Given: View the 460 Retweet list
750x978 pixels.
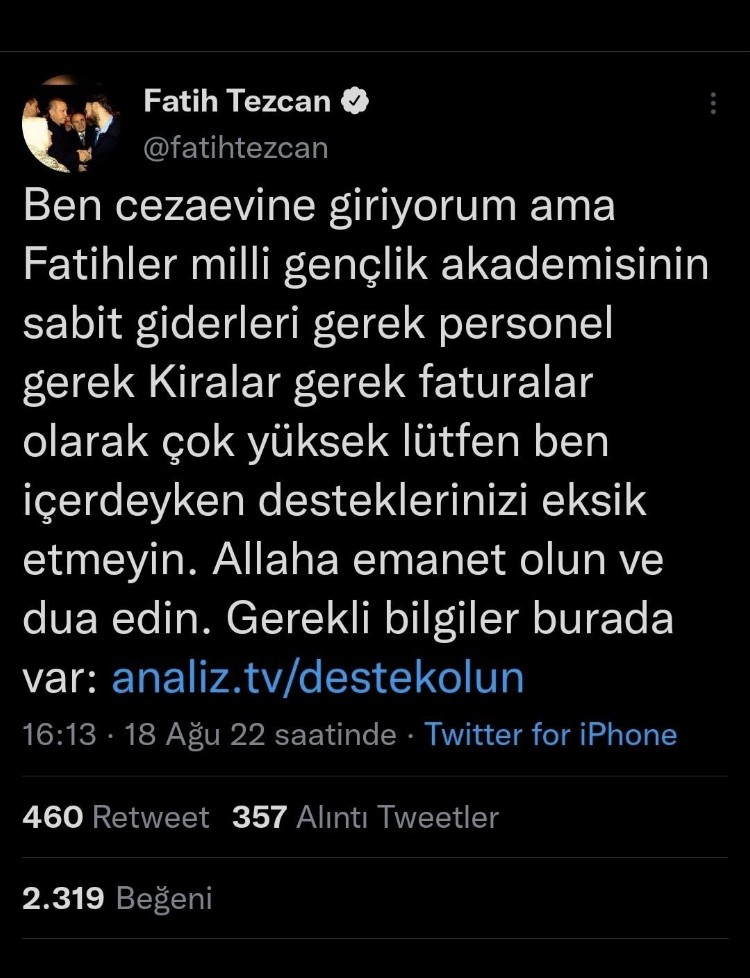Looking at the screenshot, I should (115, 817).
